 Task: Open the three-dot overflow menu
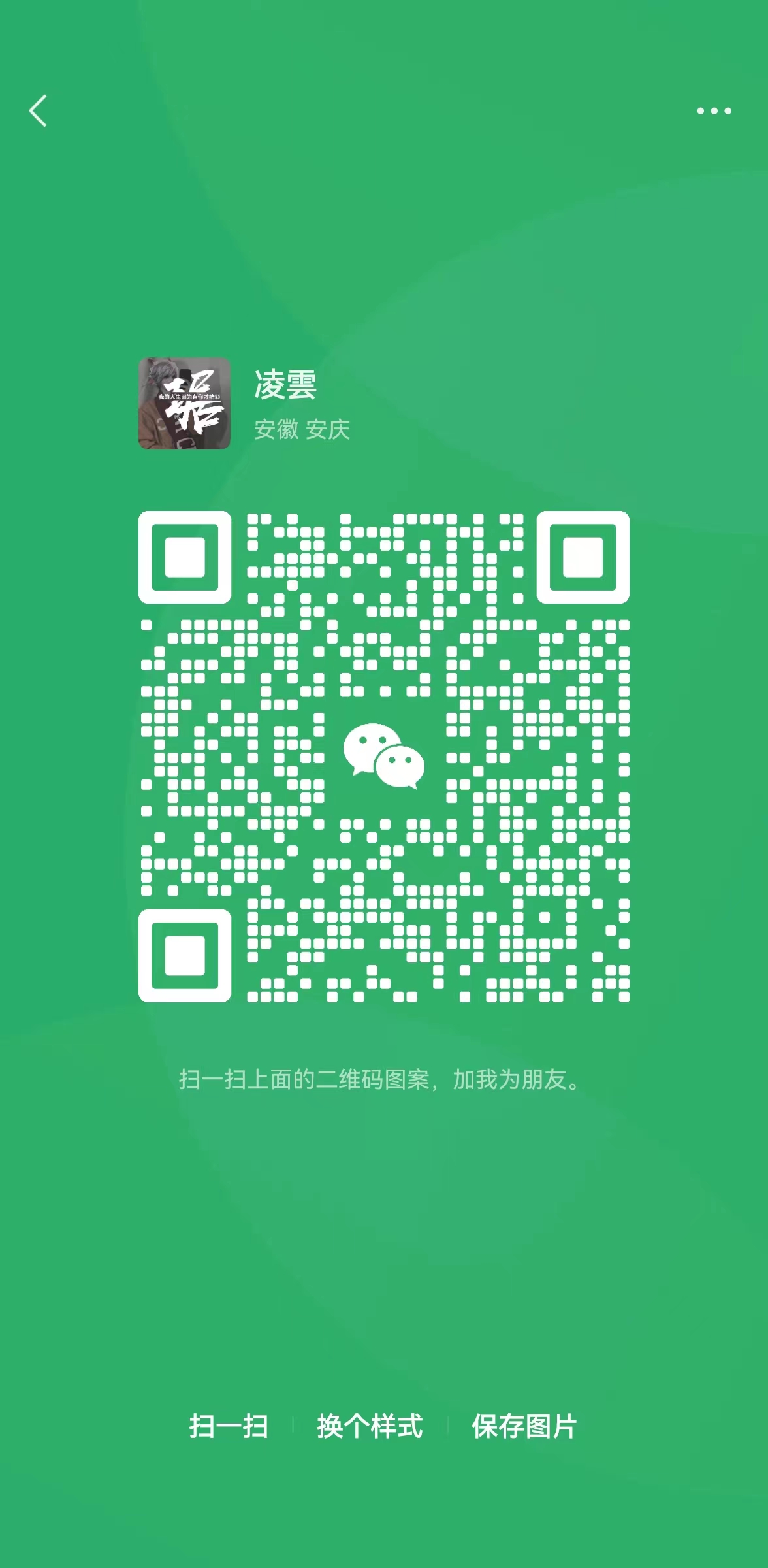click(714, 111)
